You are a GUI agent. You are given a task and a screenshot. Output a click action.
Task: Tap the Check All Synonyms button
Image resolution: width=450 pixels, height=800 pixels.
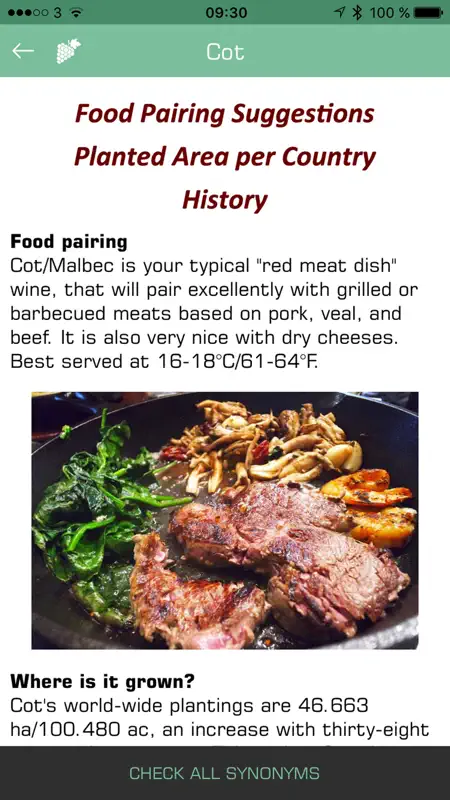pyautogui.click(x=225, y=773)
